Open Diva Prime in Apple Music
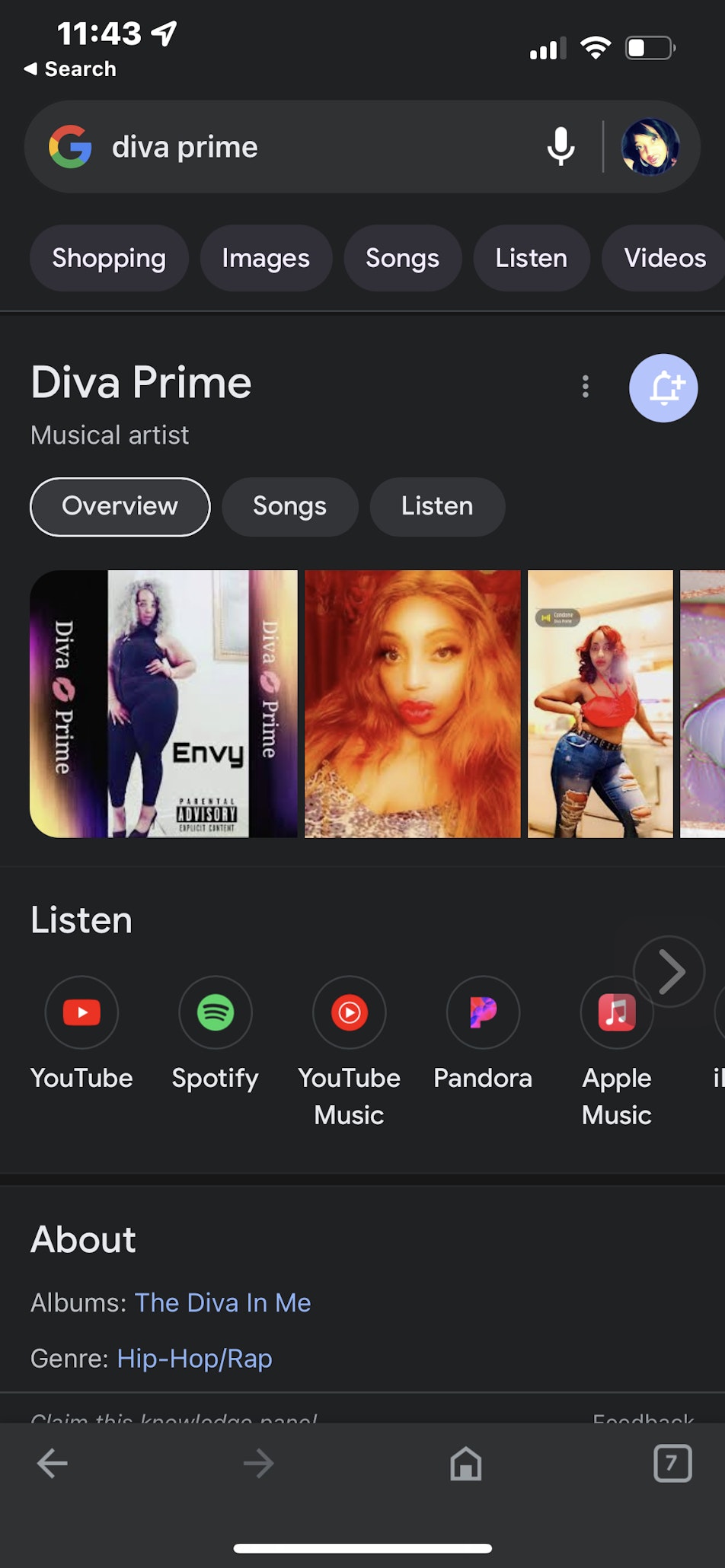725x1568 pixels. click(616, 1013)
